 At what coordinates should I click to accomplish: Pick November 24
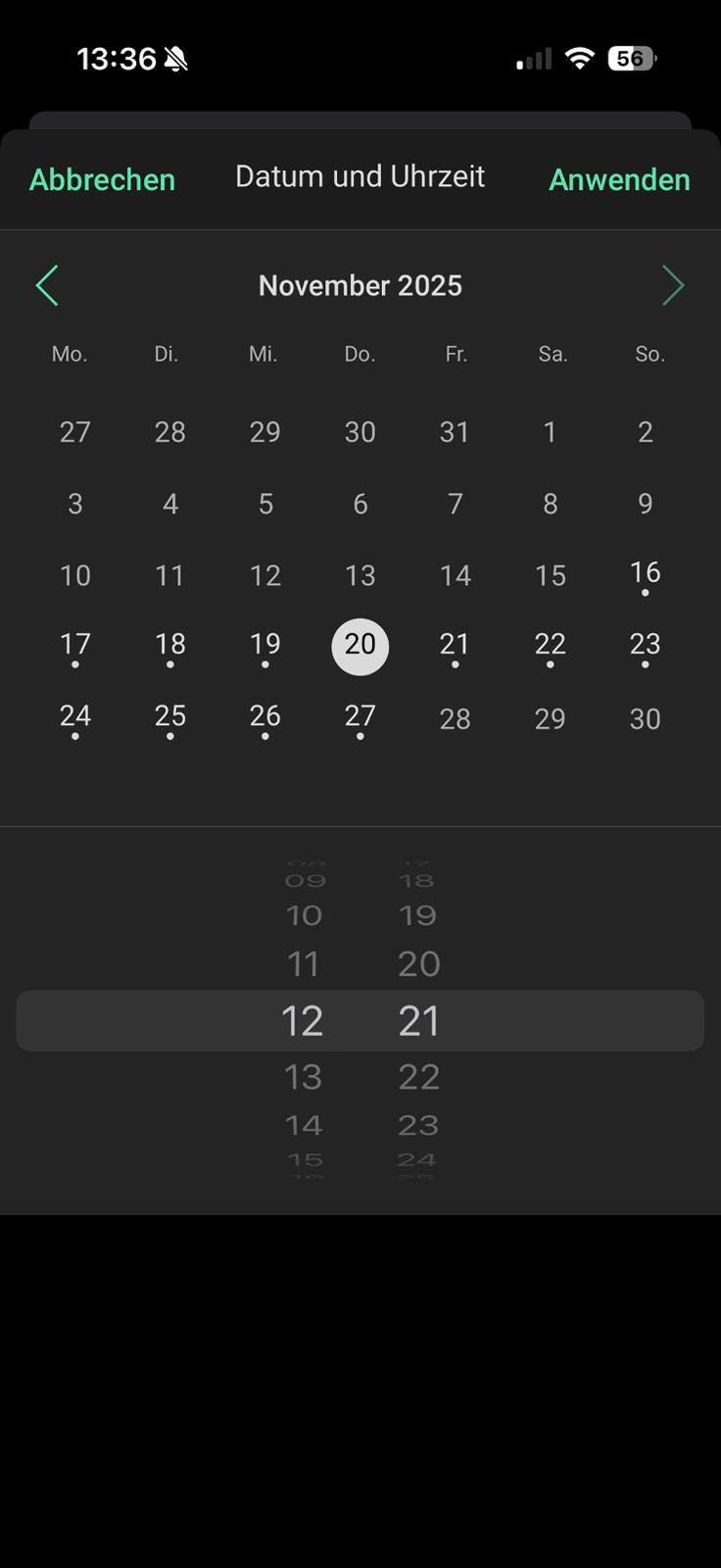[x=75, y=717]
